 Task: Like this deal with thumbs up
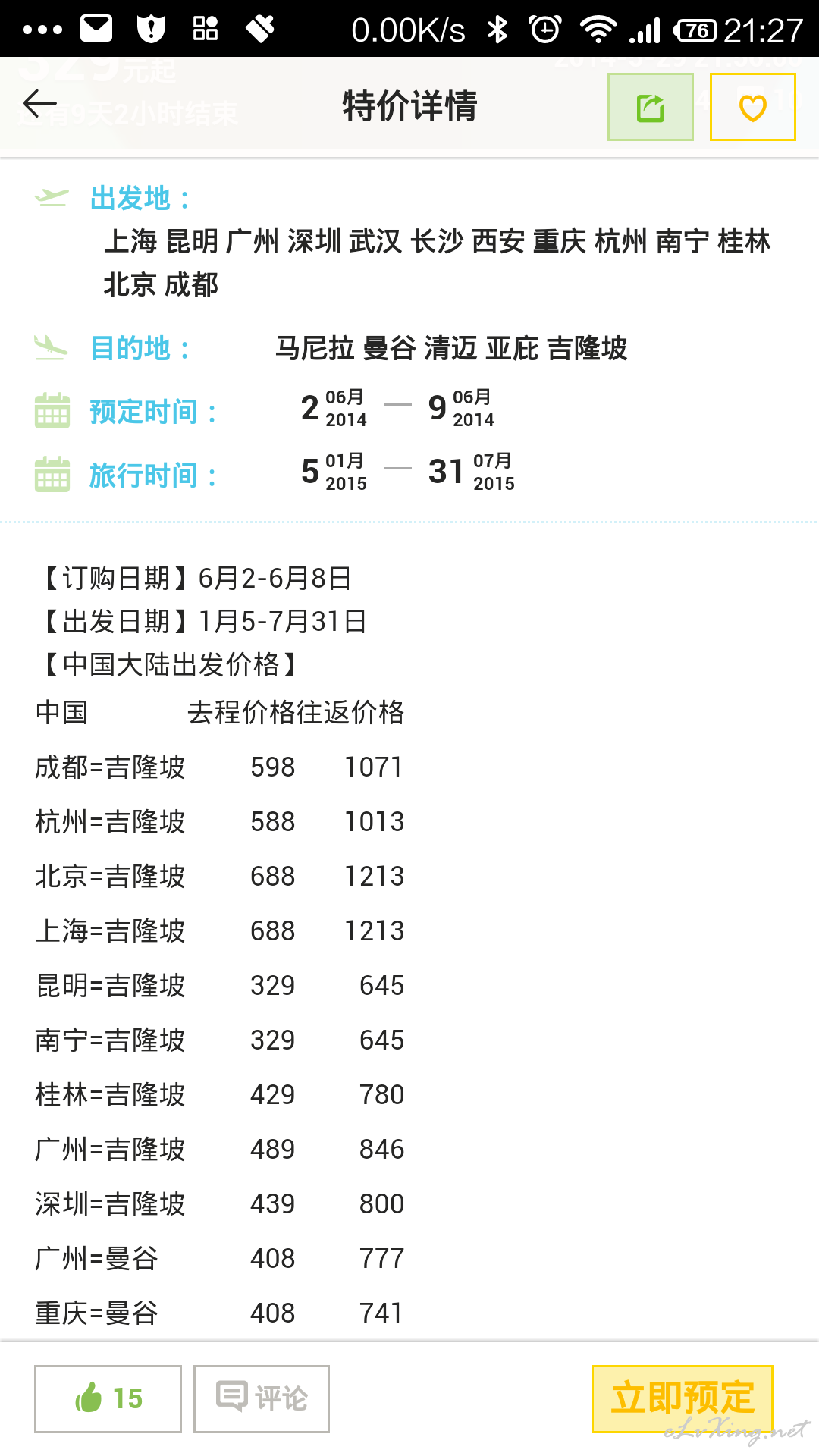108,1398
